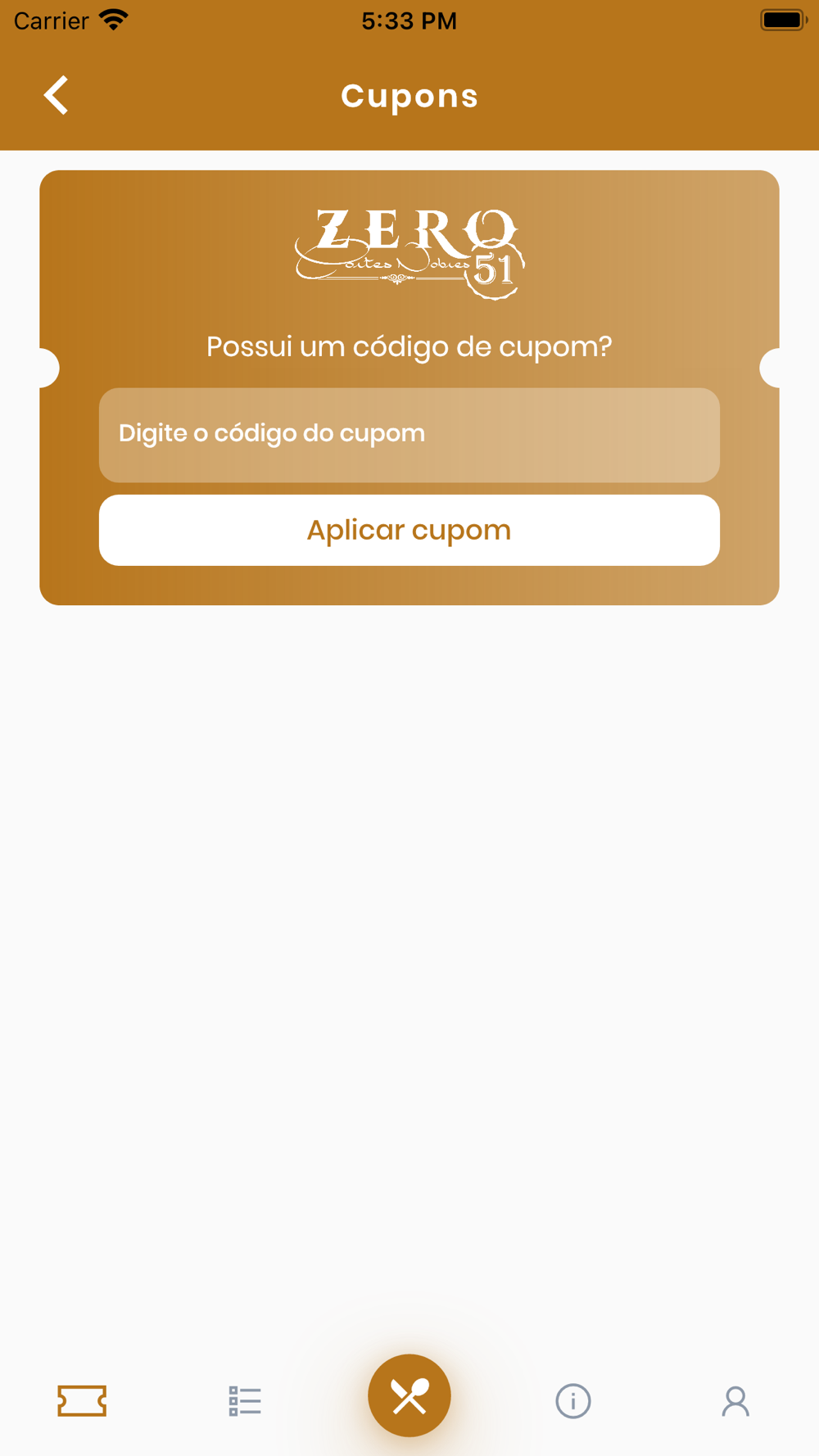Tap the Aplicar cupom button

(x=409, y=530)
